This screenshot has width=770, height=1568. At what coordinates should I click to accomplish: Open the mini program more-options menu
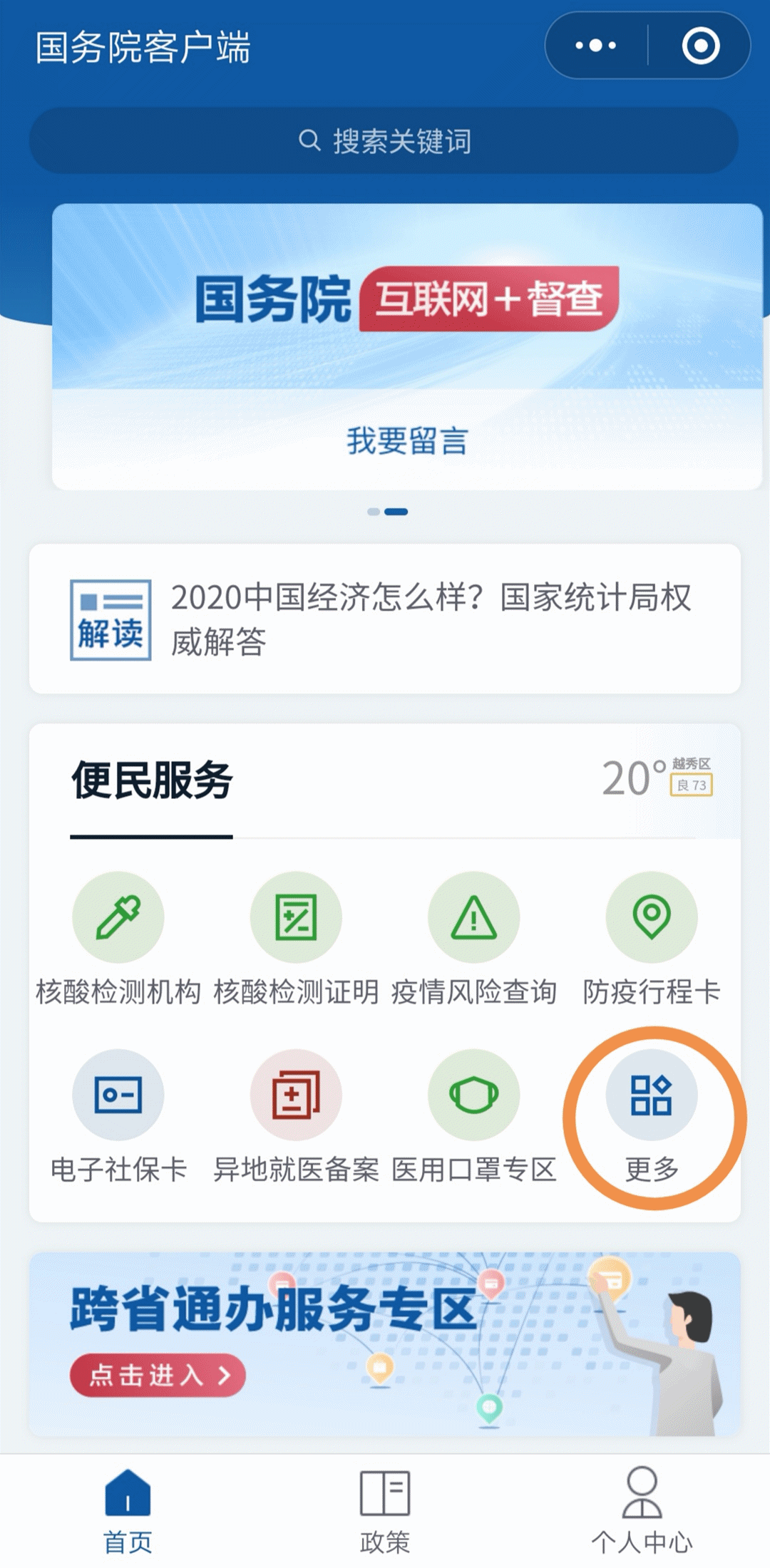click(x=596, y=46)
